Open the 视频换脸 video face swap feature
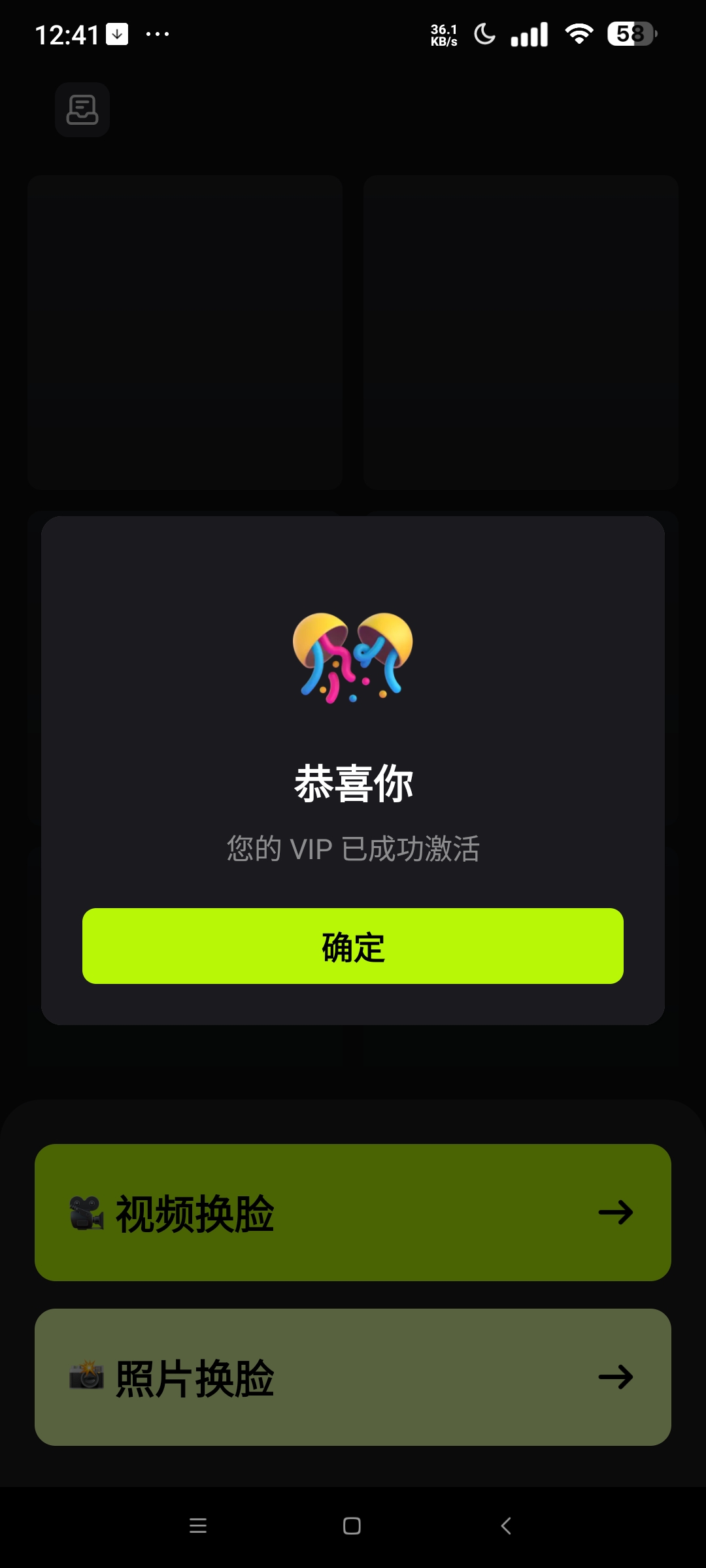 tap(353, 1214)
